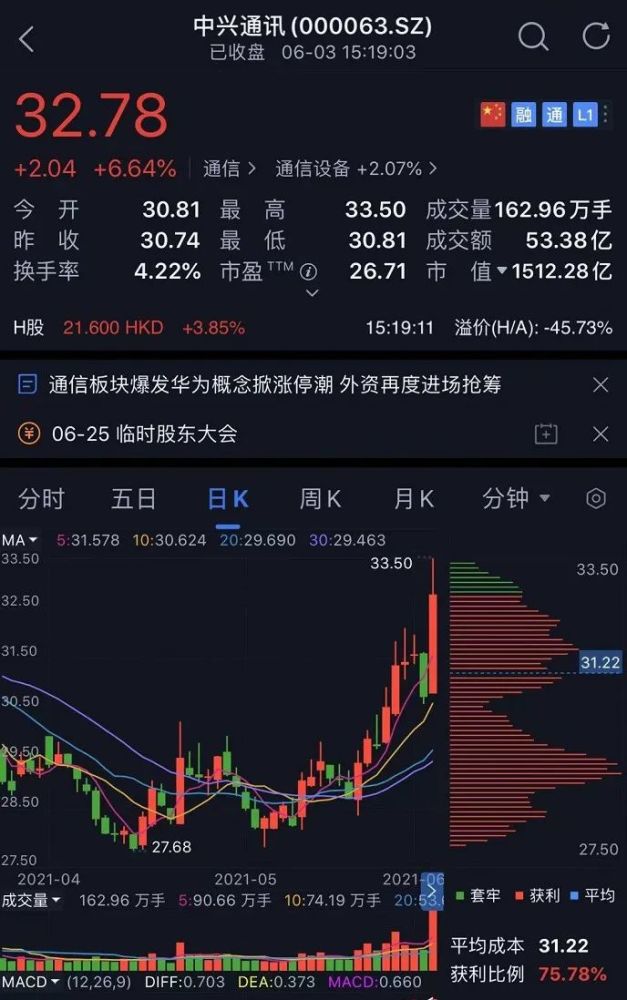
Task: Open the 通信设备 industry link
Action: [x=356, y=169]
